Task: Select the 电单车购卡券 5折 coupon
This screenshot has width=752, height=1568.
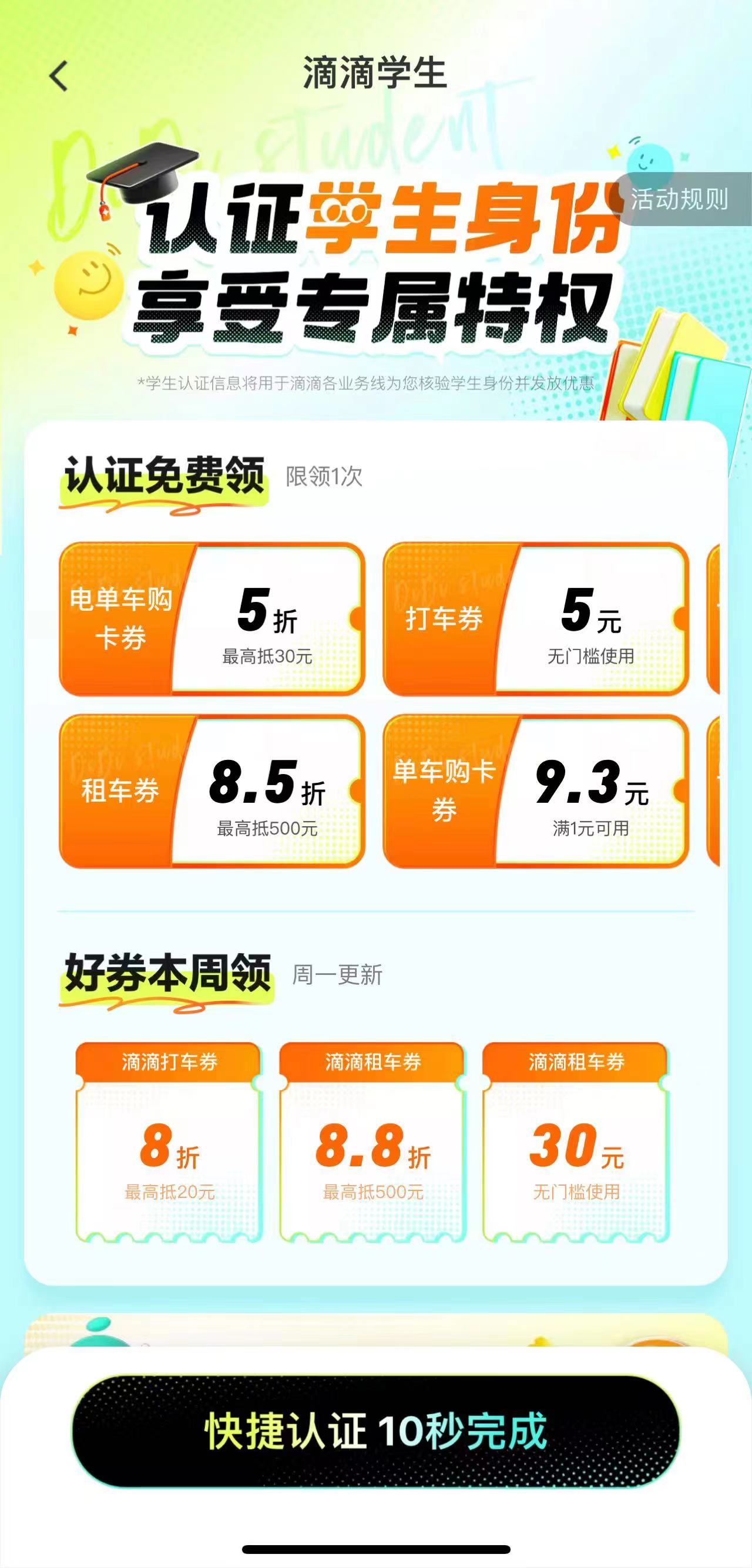Action: click(x=212, y=619)
